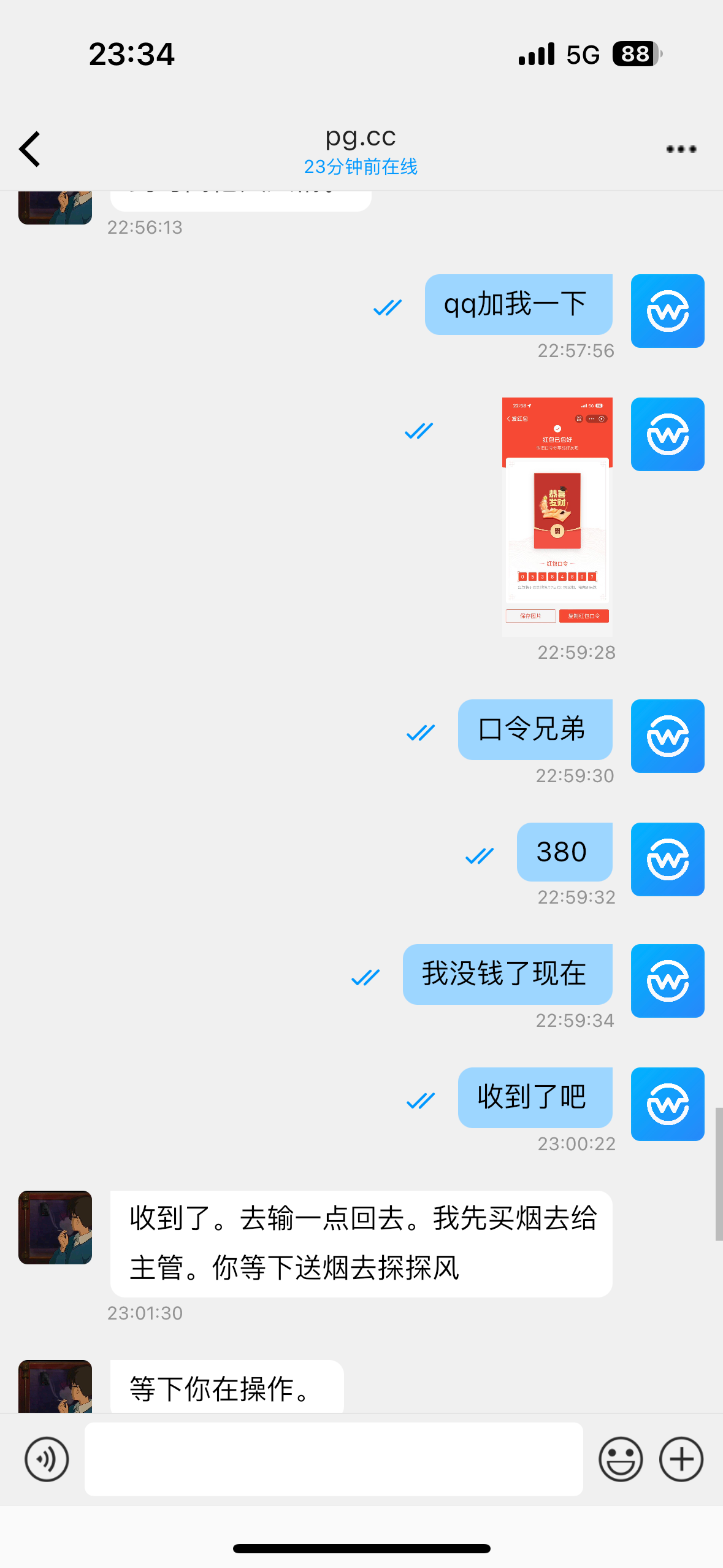View contact avatar beside 收到了 message
Viewport: 723px width, 1568px height.
coord(55,1227)
